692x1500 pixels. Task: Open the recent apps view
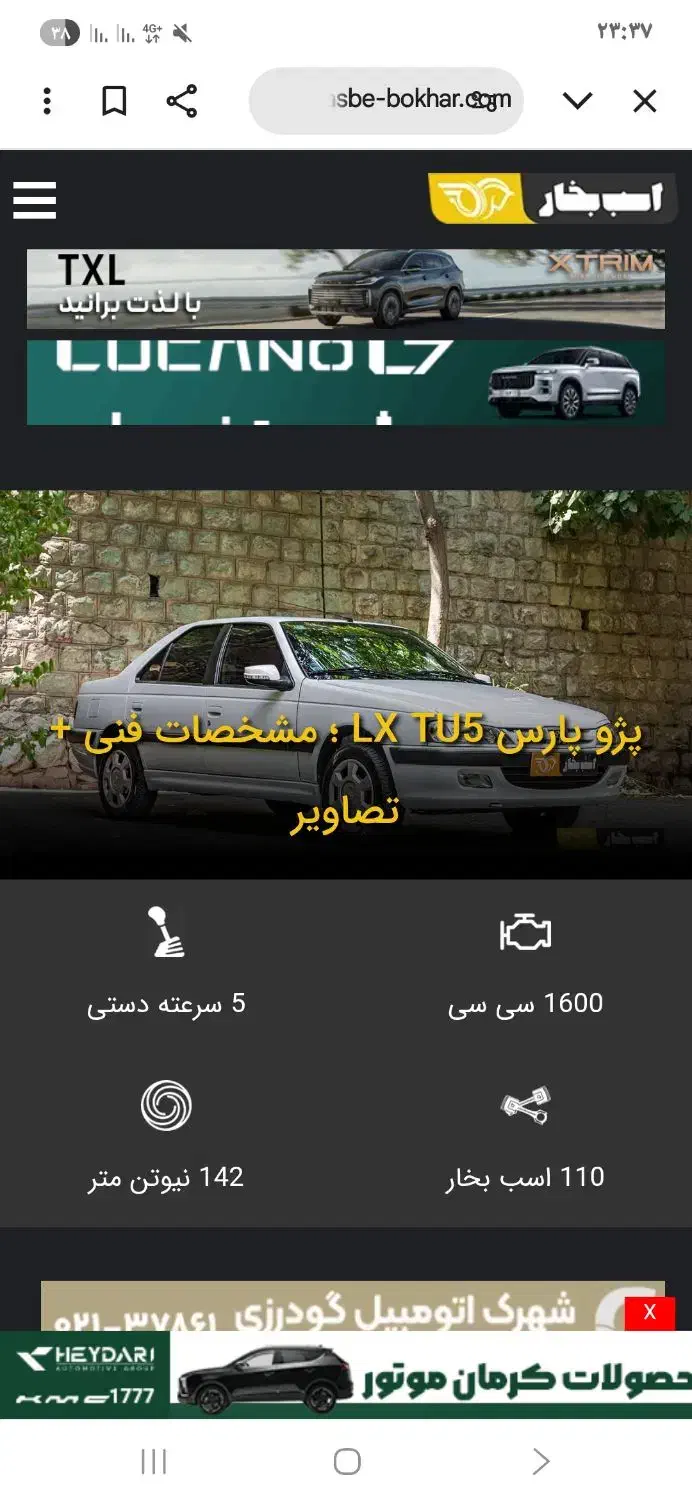tap(153, 1462)
